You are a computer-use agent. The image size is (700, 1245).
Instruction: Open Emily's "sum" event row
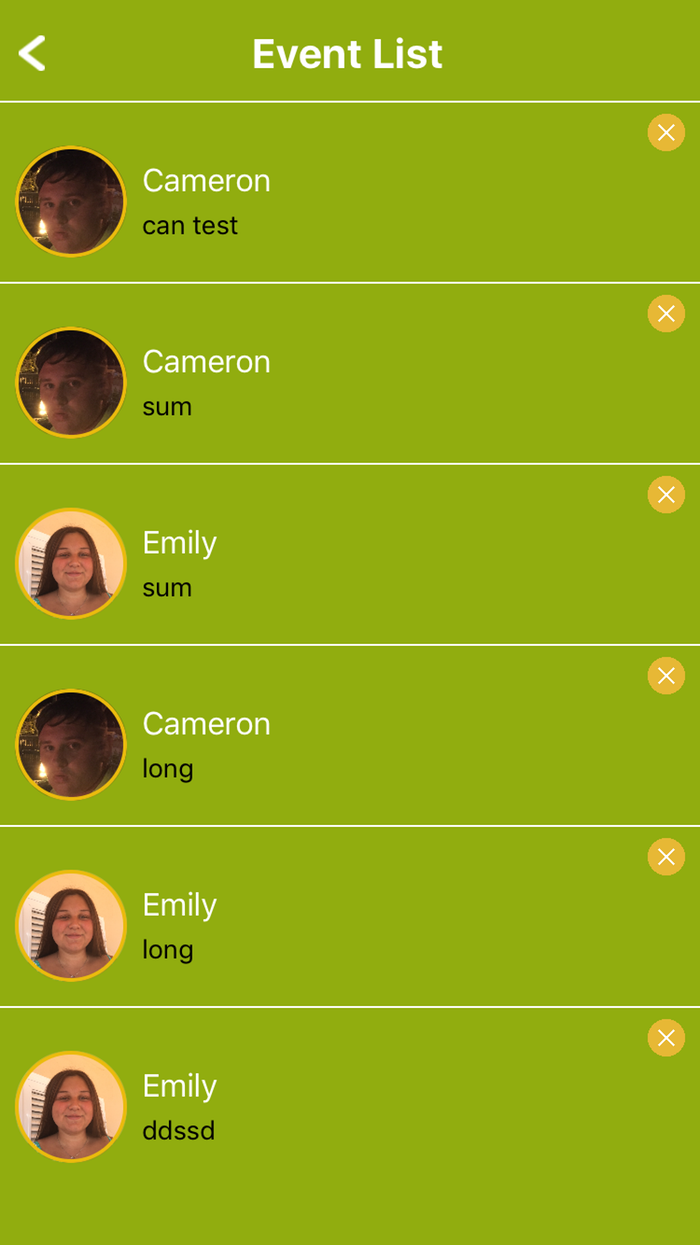pyautogui.click(x=350, y=564)
